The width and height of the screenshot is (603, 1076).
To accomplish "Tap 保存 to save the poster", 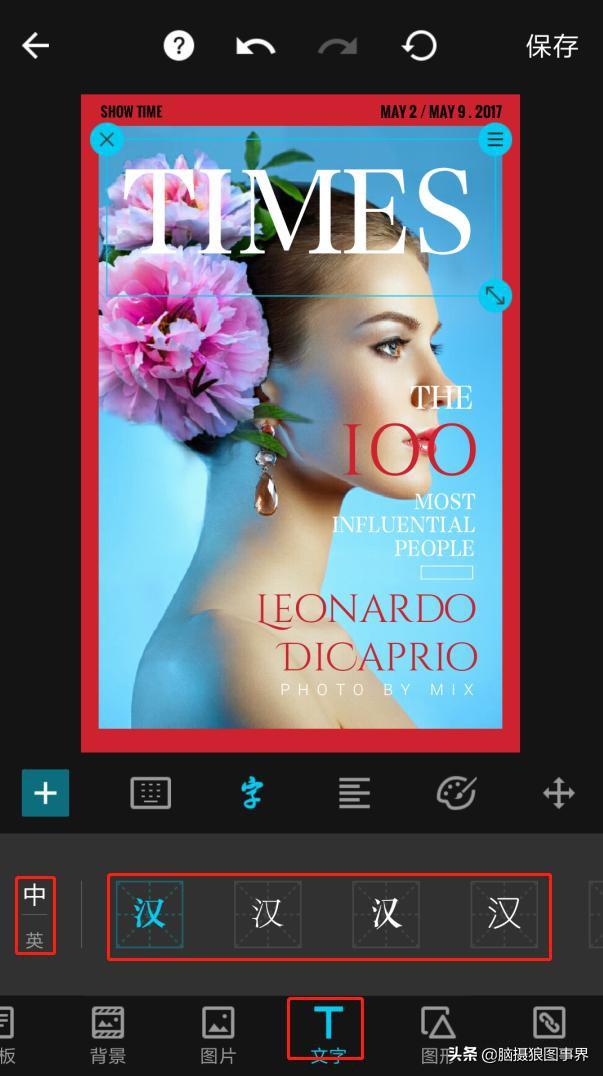I will [552, 46].
